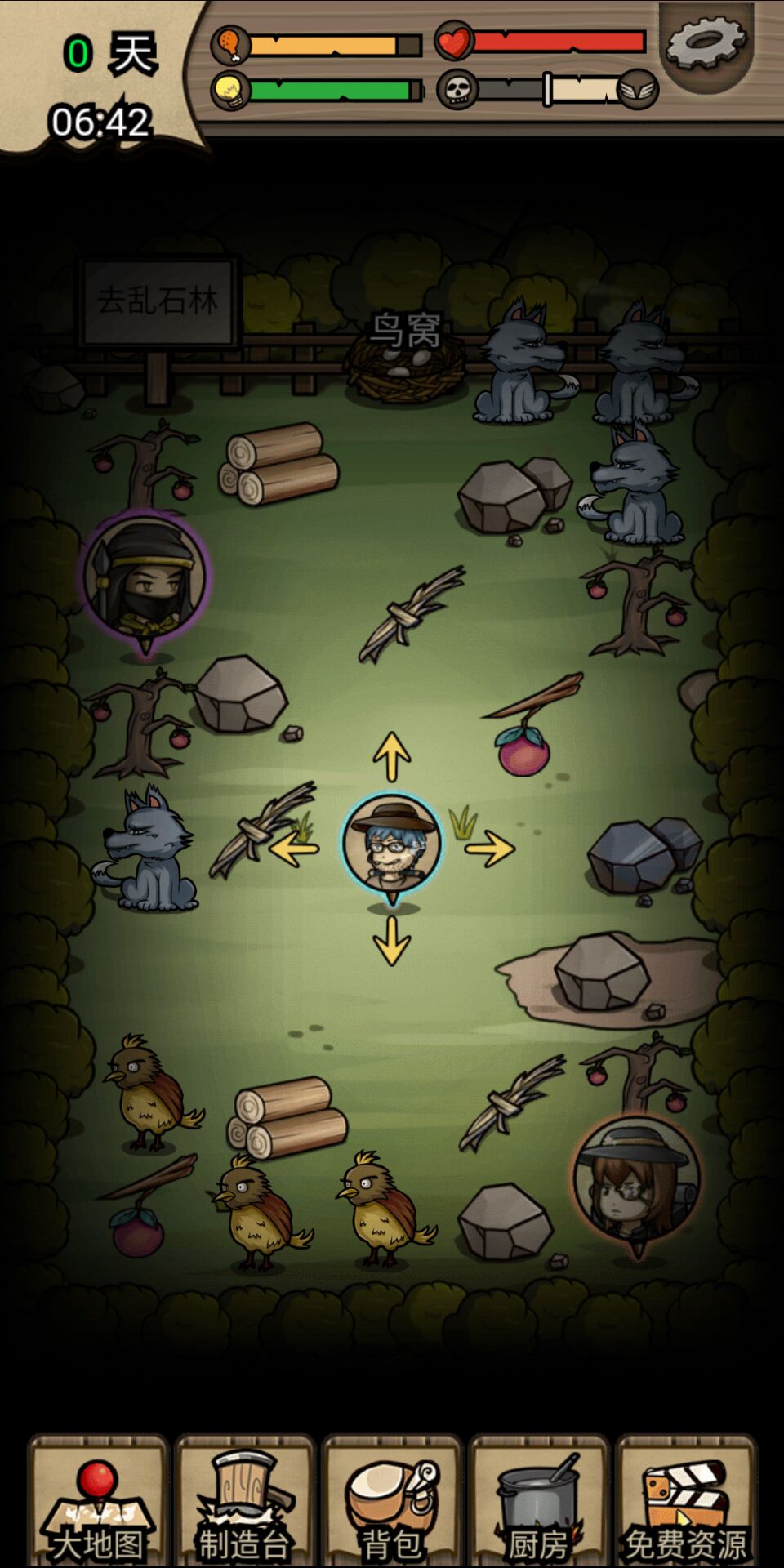The width and height of the screenshot is (784, 1568).
Task: Move character down with the arrow
Action: (x=392, y=941)
